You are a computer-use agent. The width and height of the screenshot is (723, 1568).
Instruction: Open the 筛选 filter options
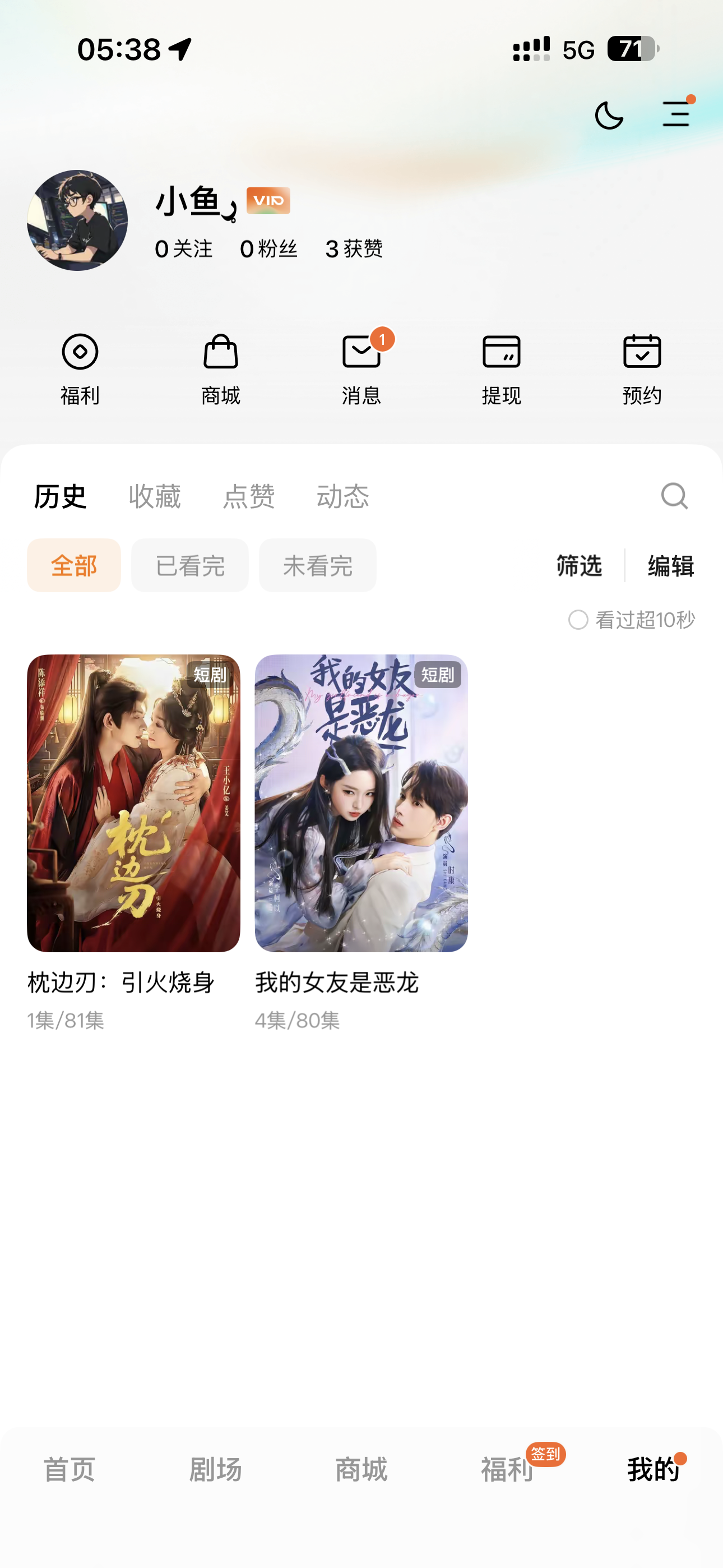[579, 566]
